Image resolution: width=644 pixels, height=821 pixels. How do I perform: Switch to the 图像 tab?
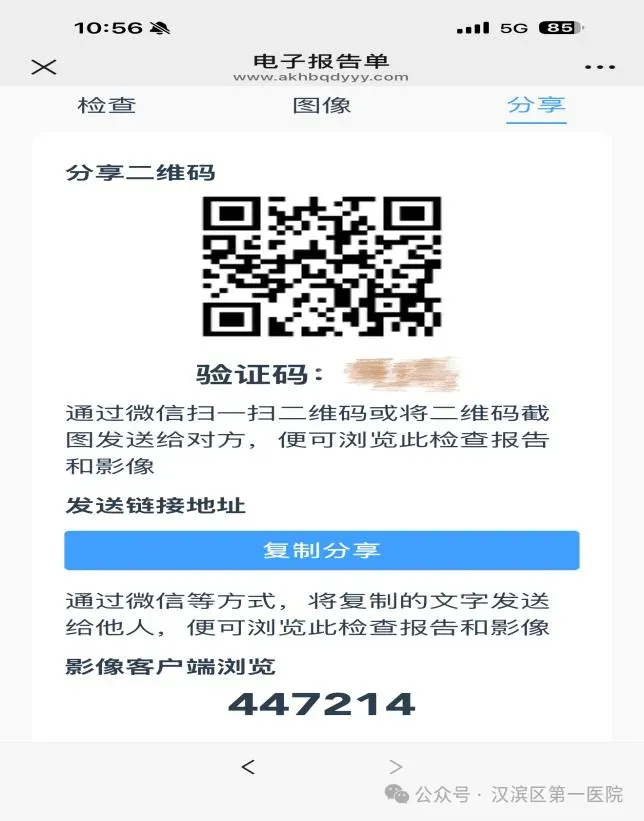tap(322, 106)
